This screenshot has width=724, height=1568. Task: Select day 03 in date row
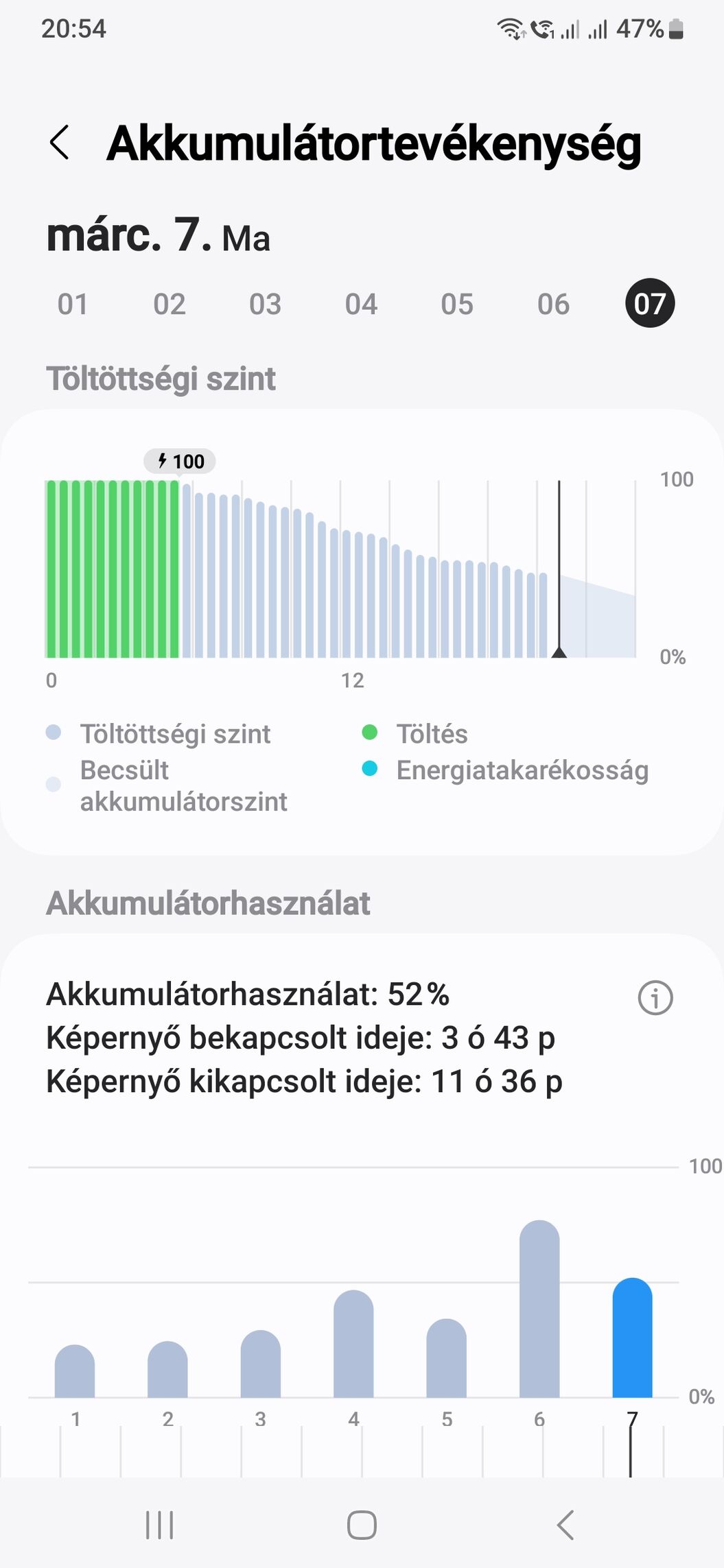[266, 304]
